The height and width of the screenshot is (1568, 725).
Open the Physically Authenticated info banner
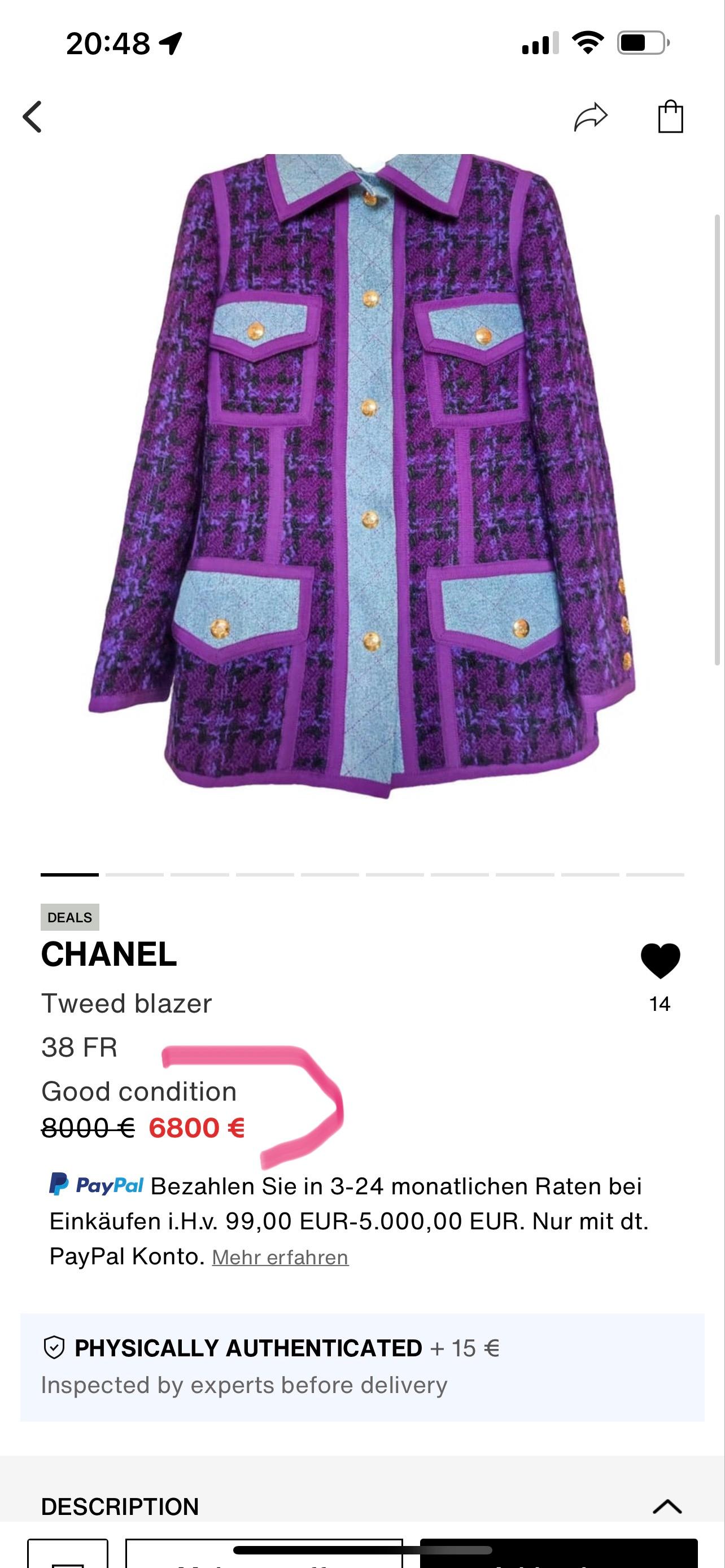pyautogui.click(x=362, y=1366)
